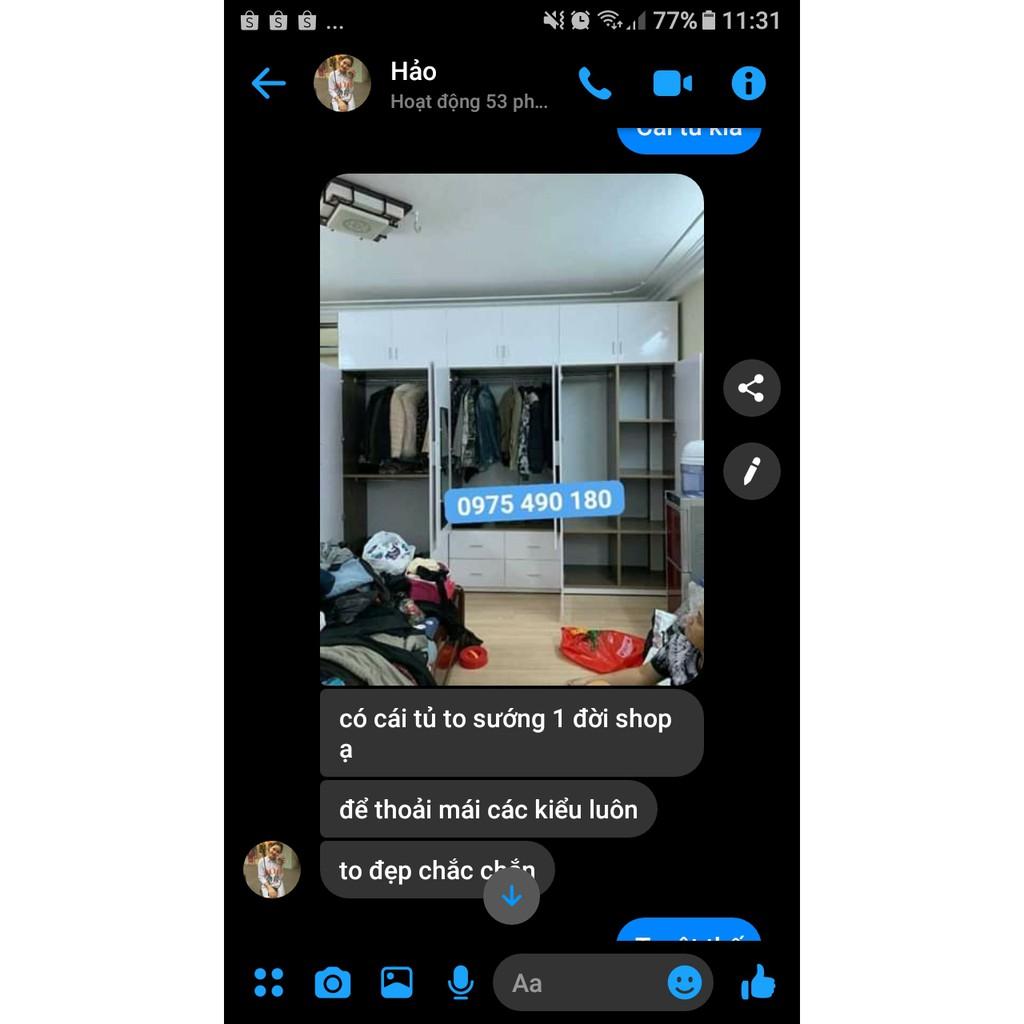
Task: Open the camera to take a photo
Action: [333, 983]
